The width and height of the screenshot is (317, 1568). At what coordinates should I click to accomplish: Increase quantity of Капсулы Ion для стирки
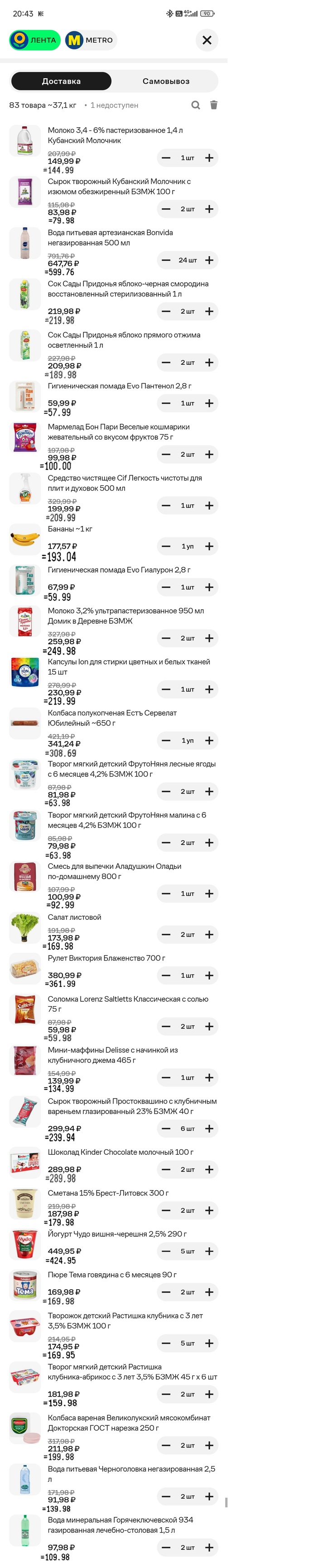(209, 690)
